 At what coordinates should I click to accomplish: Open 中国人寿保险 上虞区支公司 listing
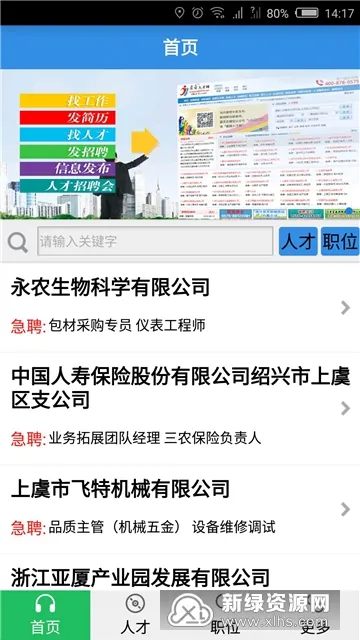(180, 408)
